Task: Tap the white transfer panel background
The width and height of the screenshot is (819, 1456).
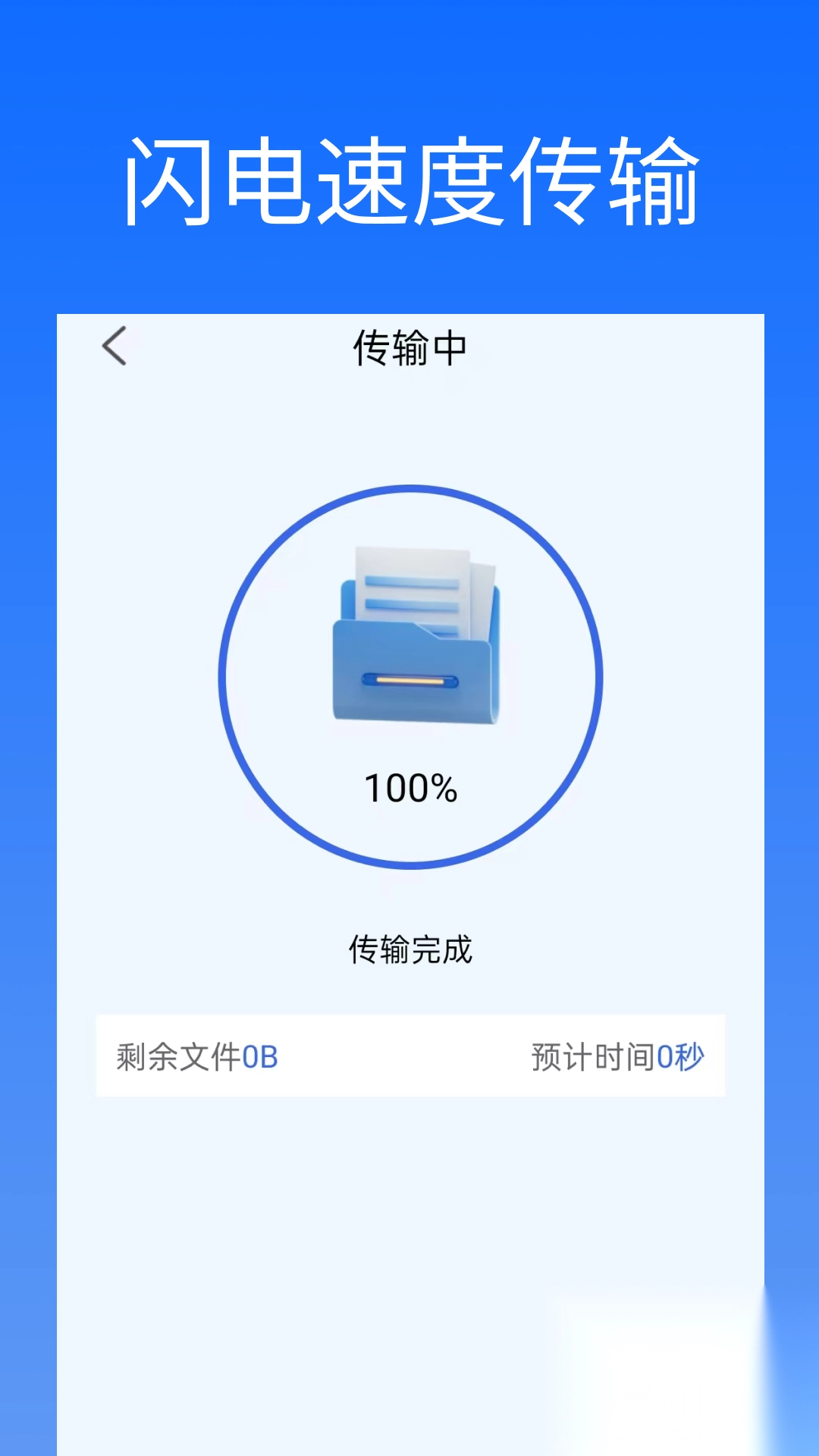Action: coord(409,1213)
